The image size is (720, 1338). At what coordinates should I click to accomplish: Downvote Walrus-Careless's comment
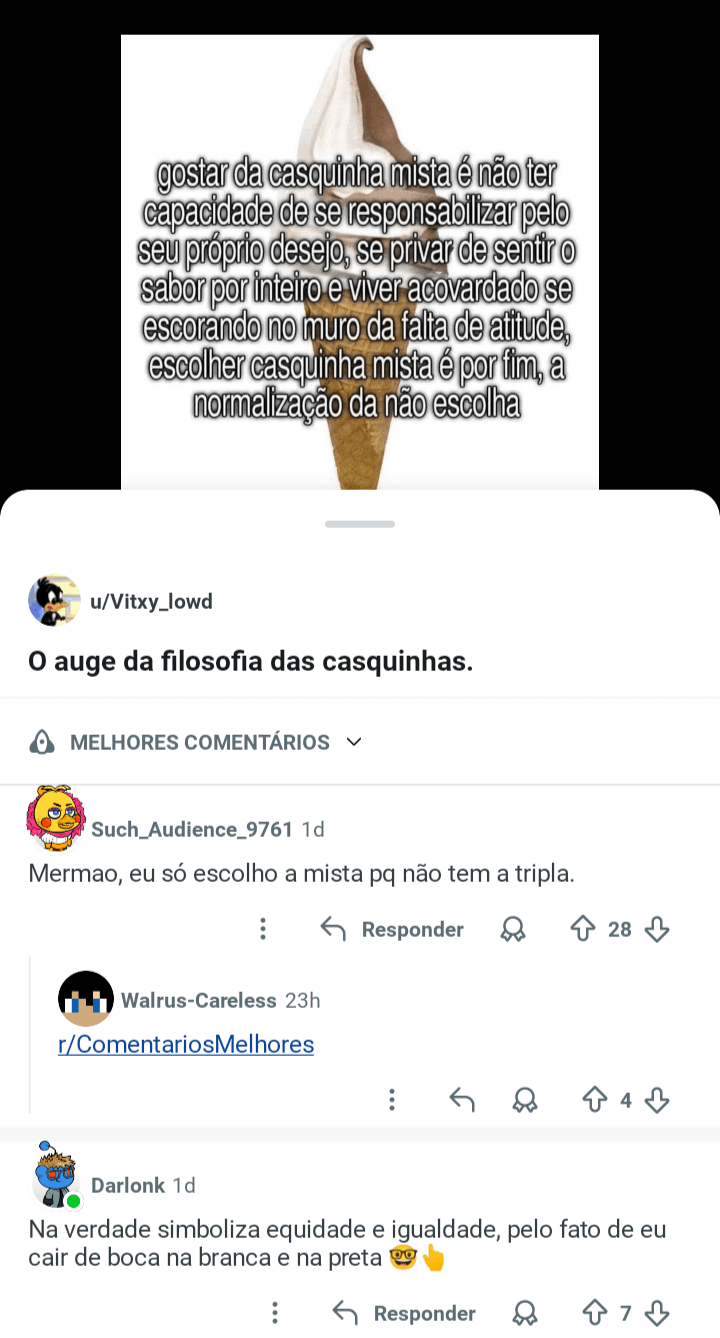[x=657, y=1101]
